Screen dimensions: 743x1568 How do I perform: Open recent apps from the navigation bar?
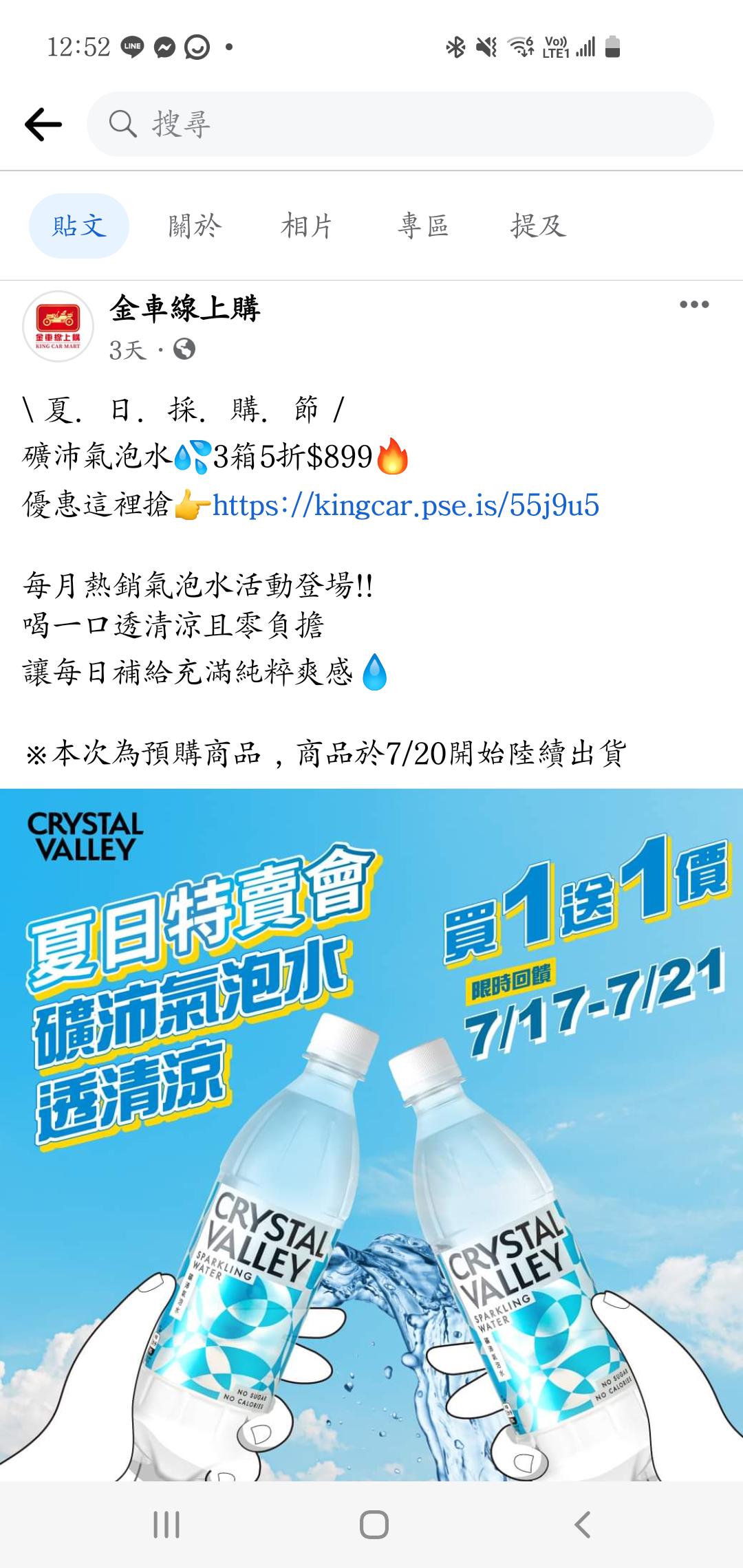click(166, 1524)
